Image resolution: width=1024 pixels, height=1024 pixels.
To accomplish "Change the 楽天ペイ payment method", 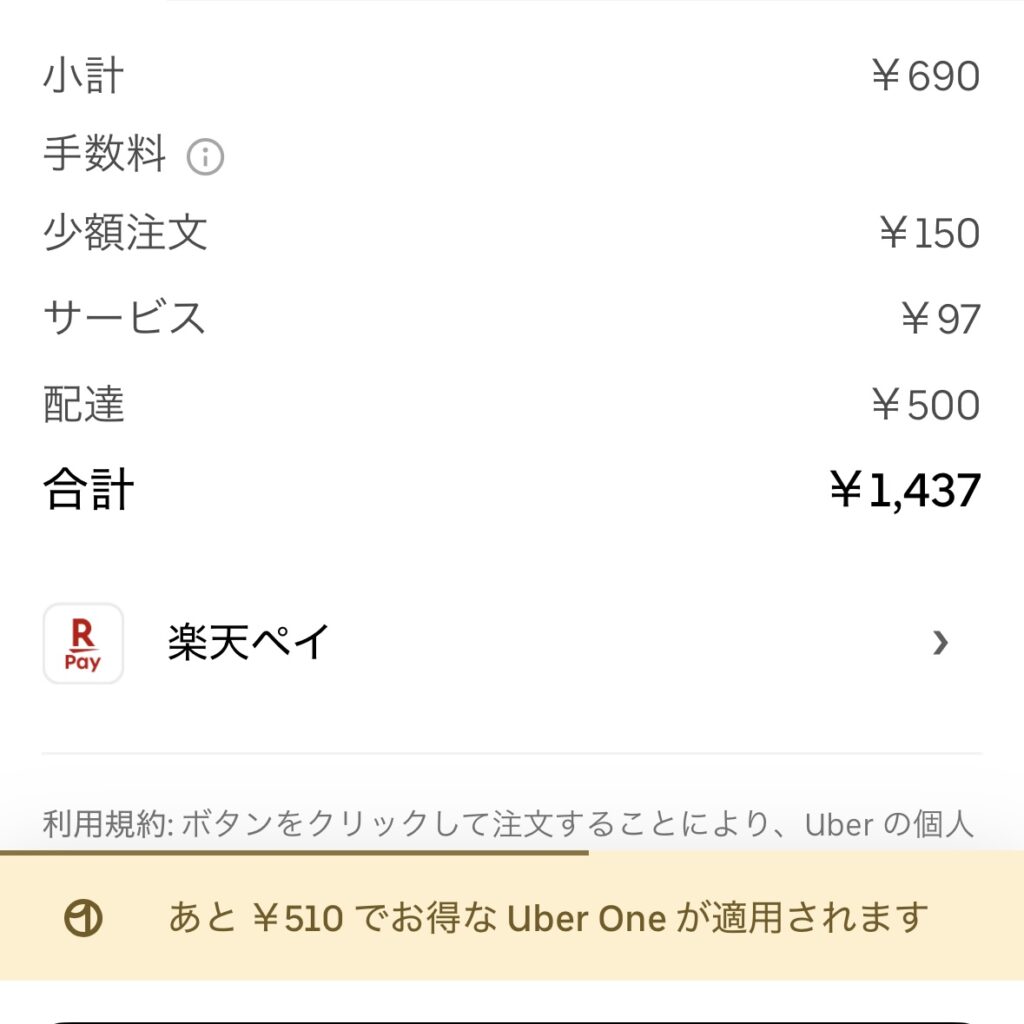I will pyautogui.click(x=510, y=643).
